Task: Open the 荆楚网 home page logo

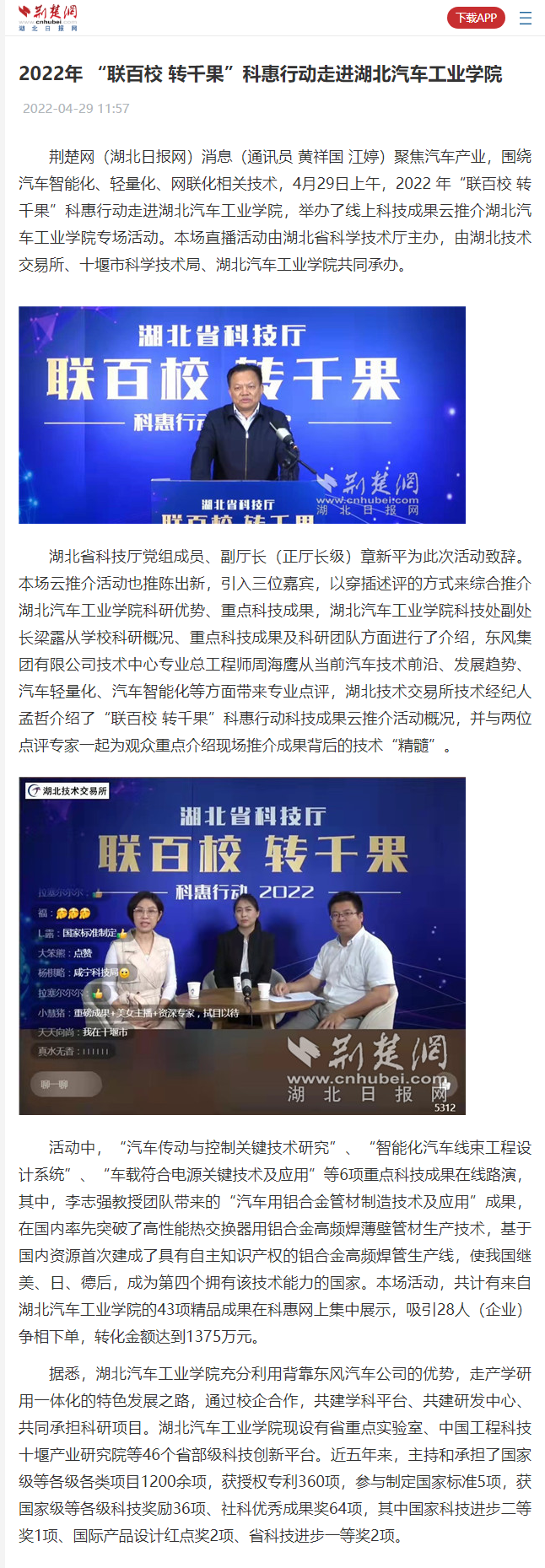Action: pyautogui.click(x=48, y=17)
